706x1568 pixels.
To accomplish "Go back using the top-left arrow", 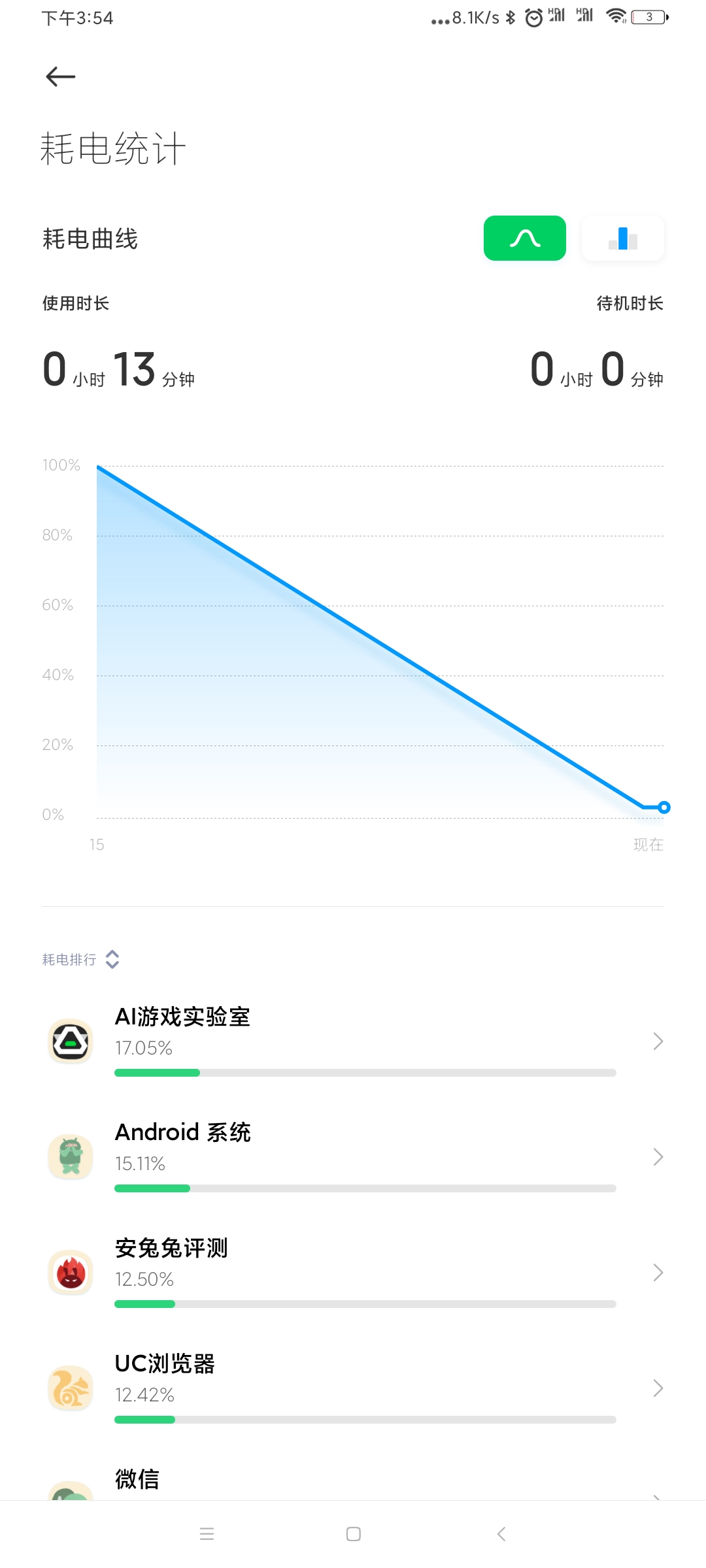I will click(x=61, y=76).
